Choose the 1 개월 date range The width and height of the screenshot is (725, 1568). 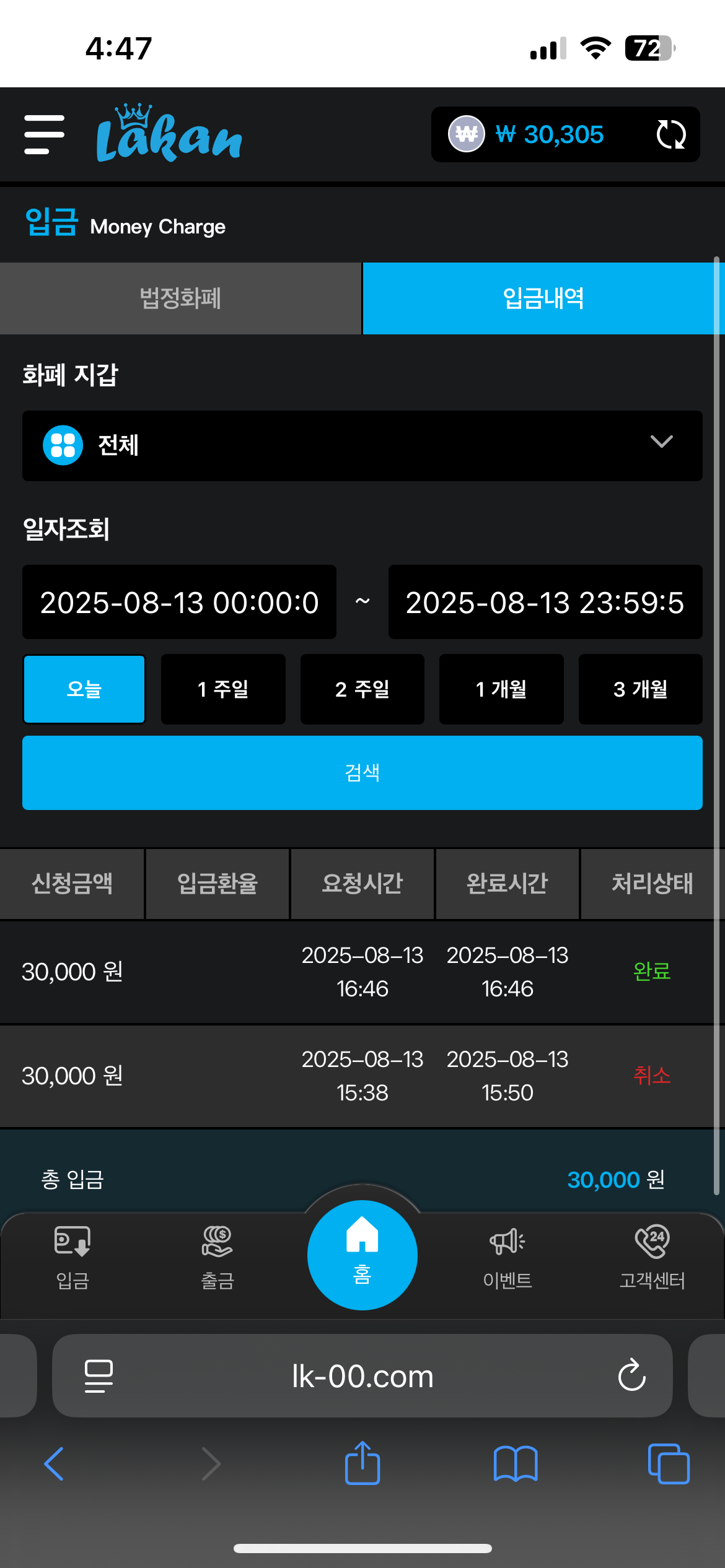pos(501,689)
